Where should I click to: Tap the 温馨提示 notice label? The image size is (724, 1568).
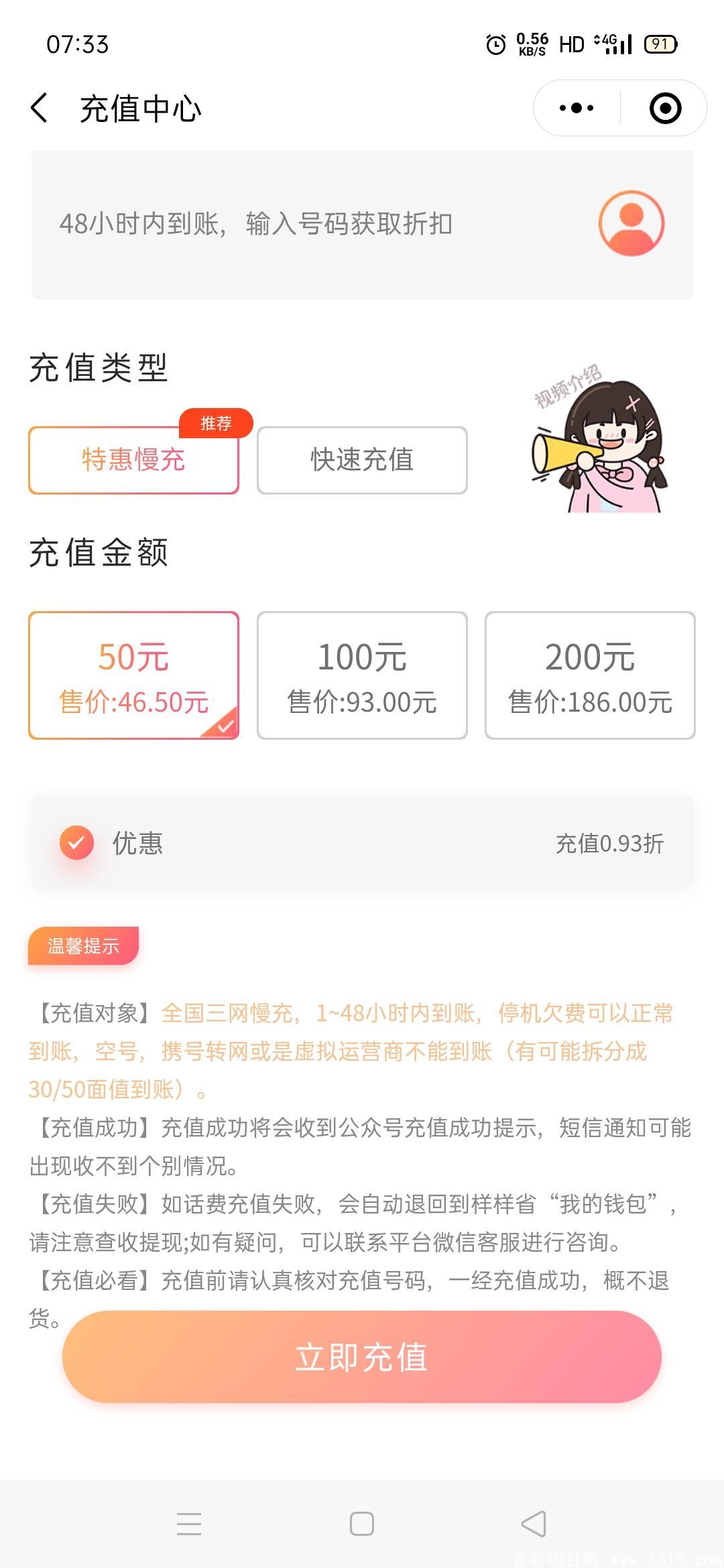pyautogui.click(x=83, y=945)
